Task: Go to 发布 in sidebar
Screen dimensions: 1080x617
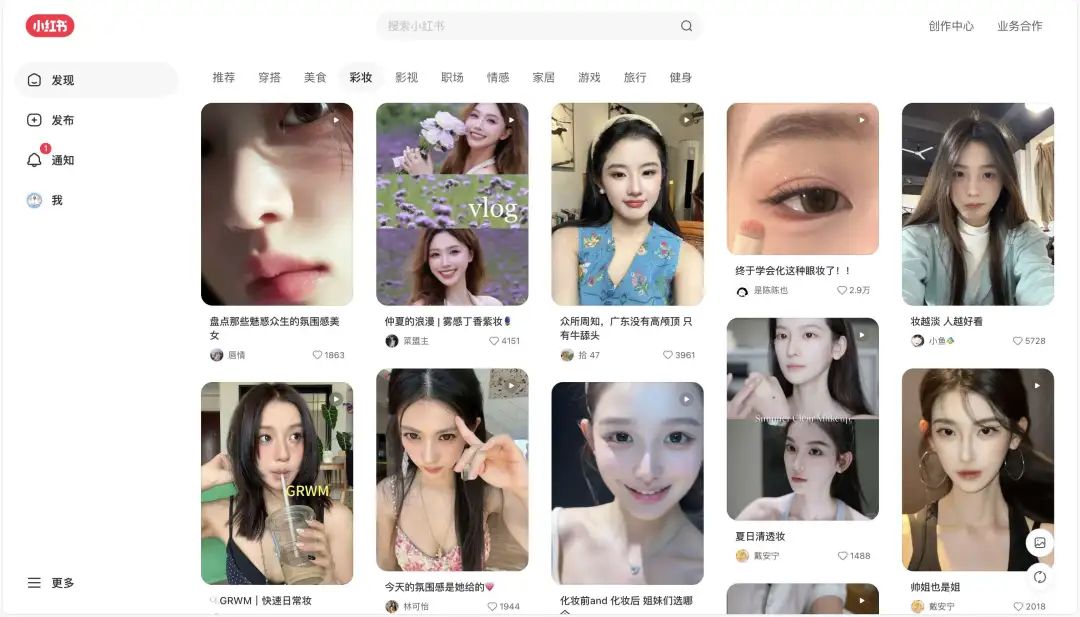Action: (x=62, y=120)
